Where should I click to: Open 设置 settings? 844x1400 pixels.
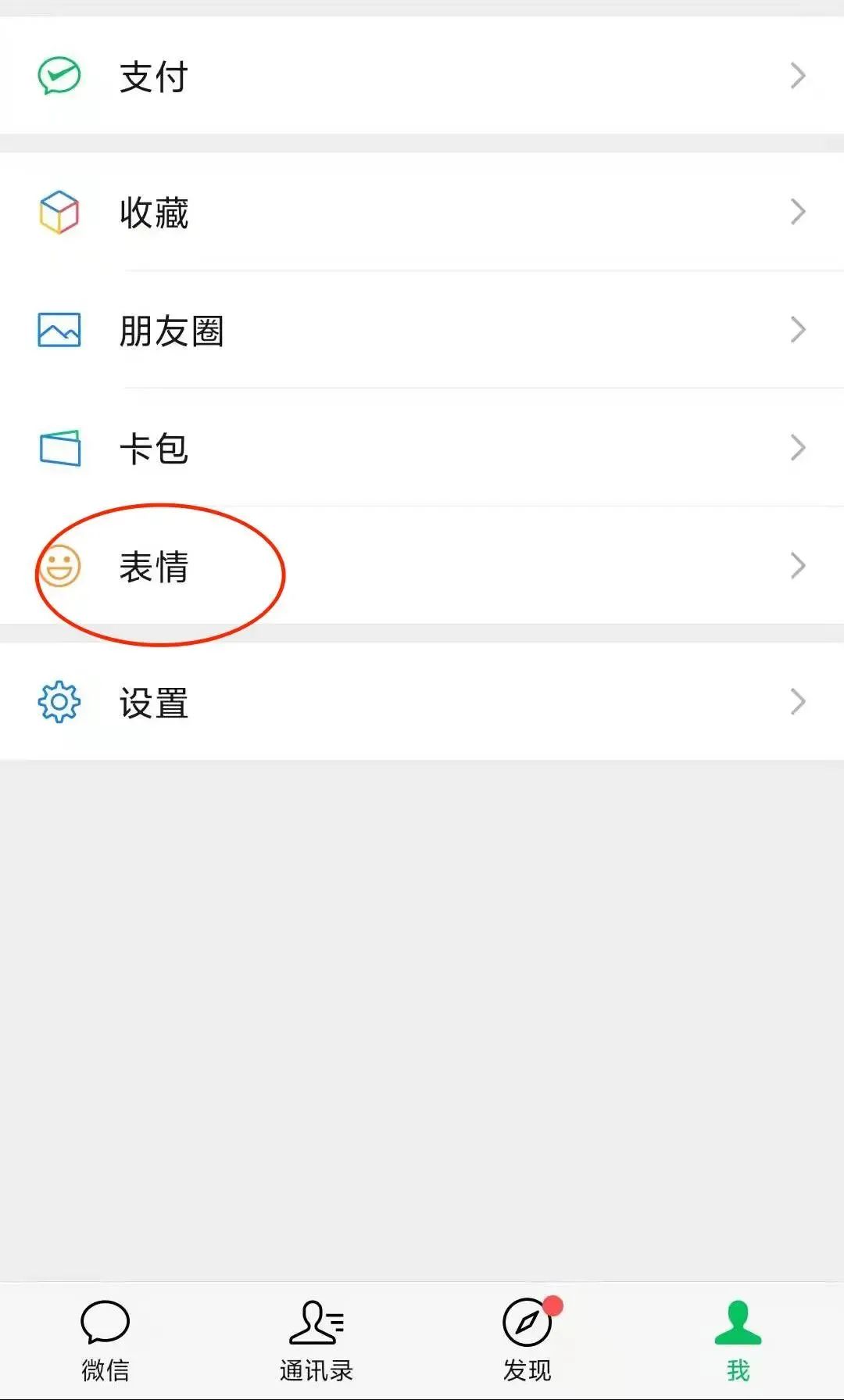coord(422,702)
